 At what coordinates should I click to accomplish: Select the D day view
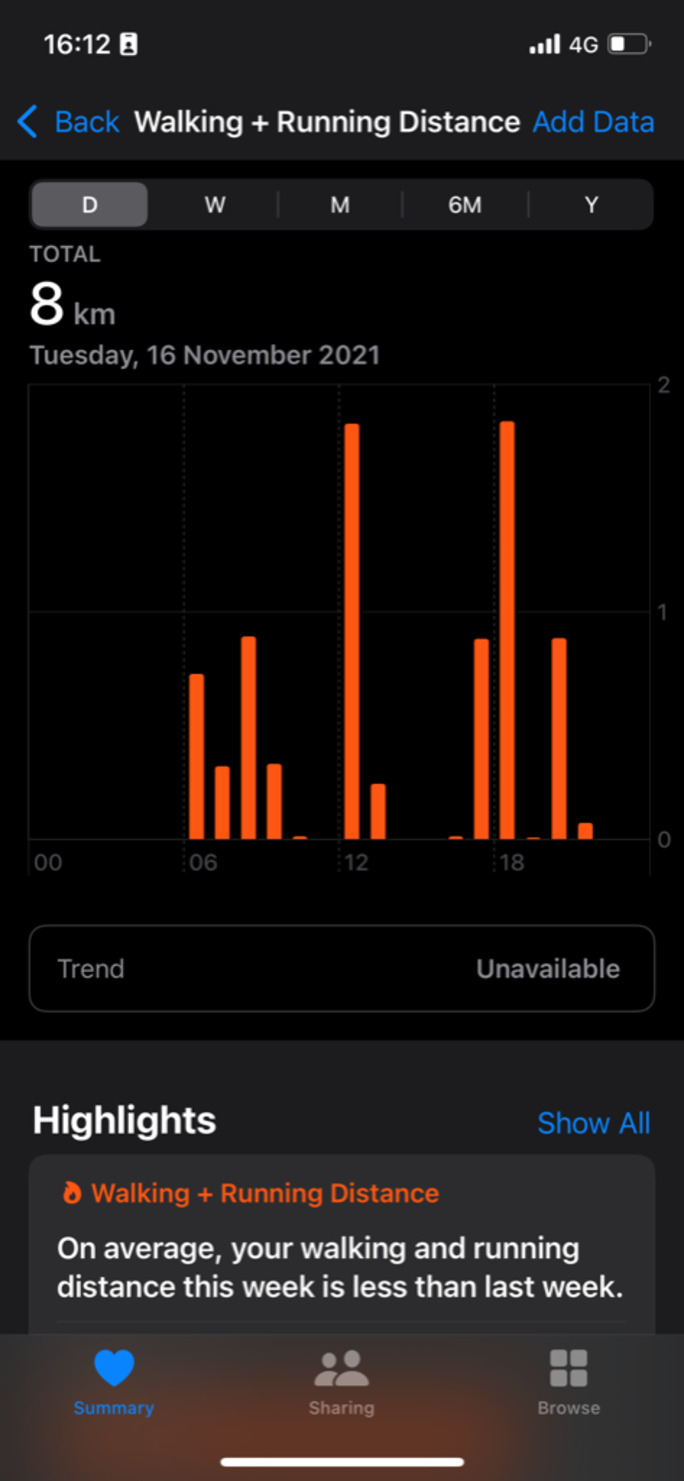pyautogui.click(x=90, y=205)
